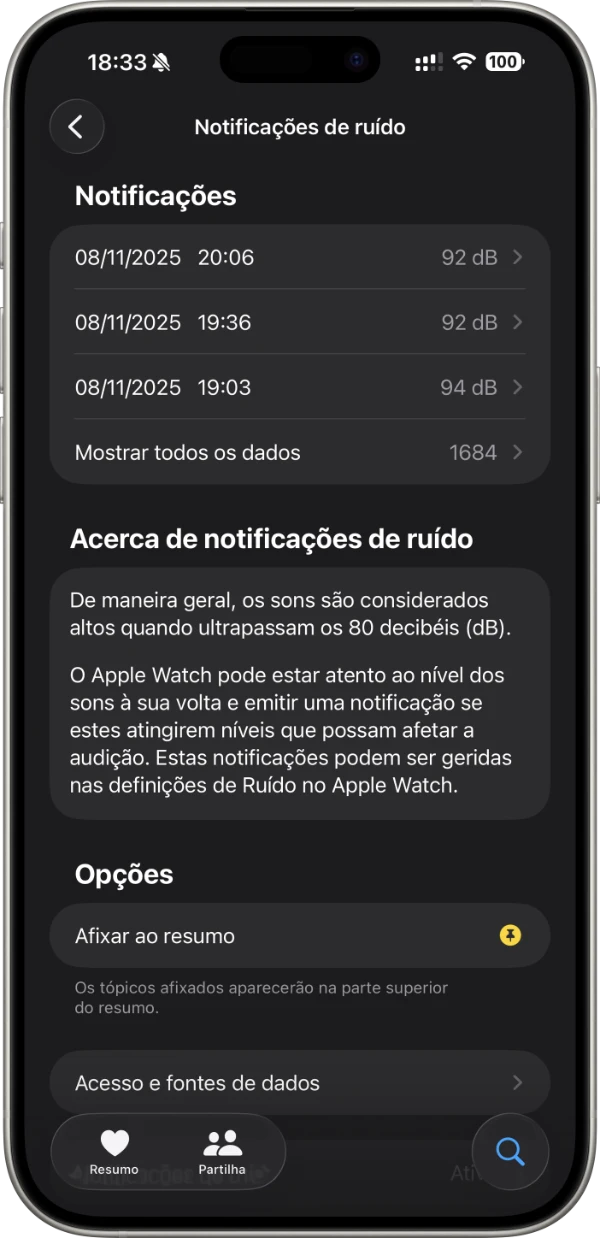This screenshot has width=600, height=1238.
Task: Open Mostrar todos os dados
Action: click(x=299, y=453)
